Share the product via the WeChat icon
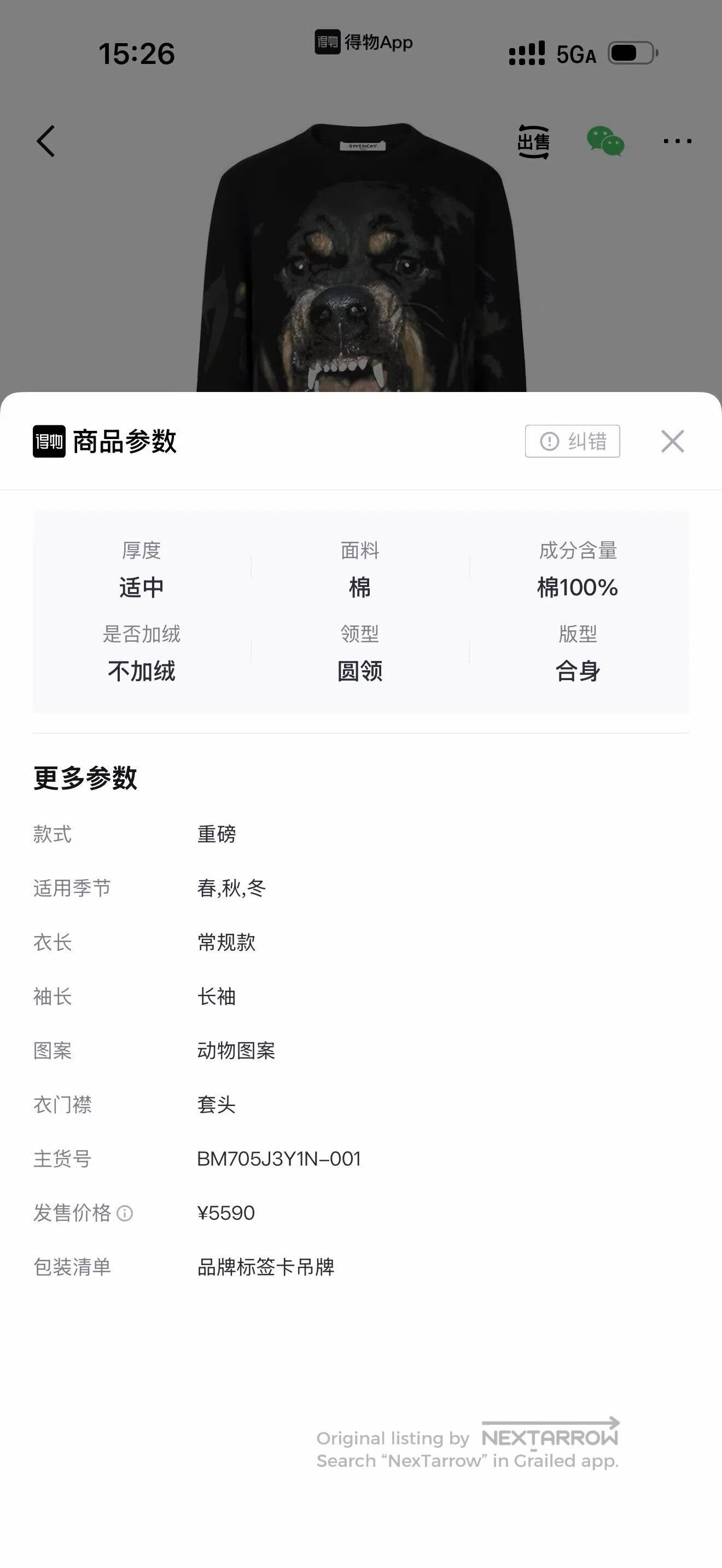Viewport: 722px width, 1568px height. point(605,141)
